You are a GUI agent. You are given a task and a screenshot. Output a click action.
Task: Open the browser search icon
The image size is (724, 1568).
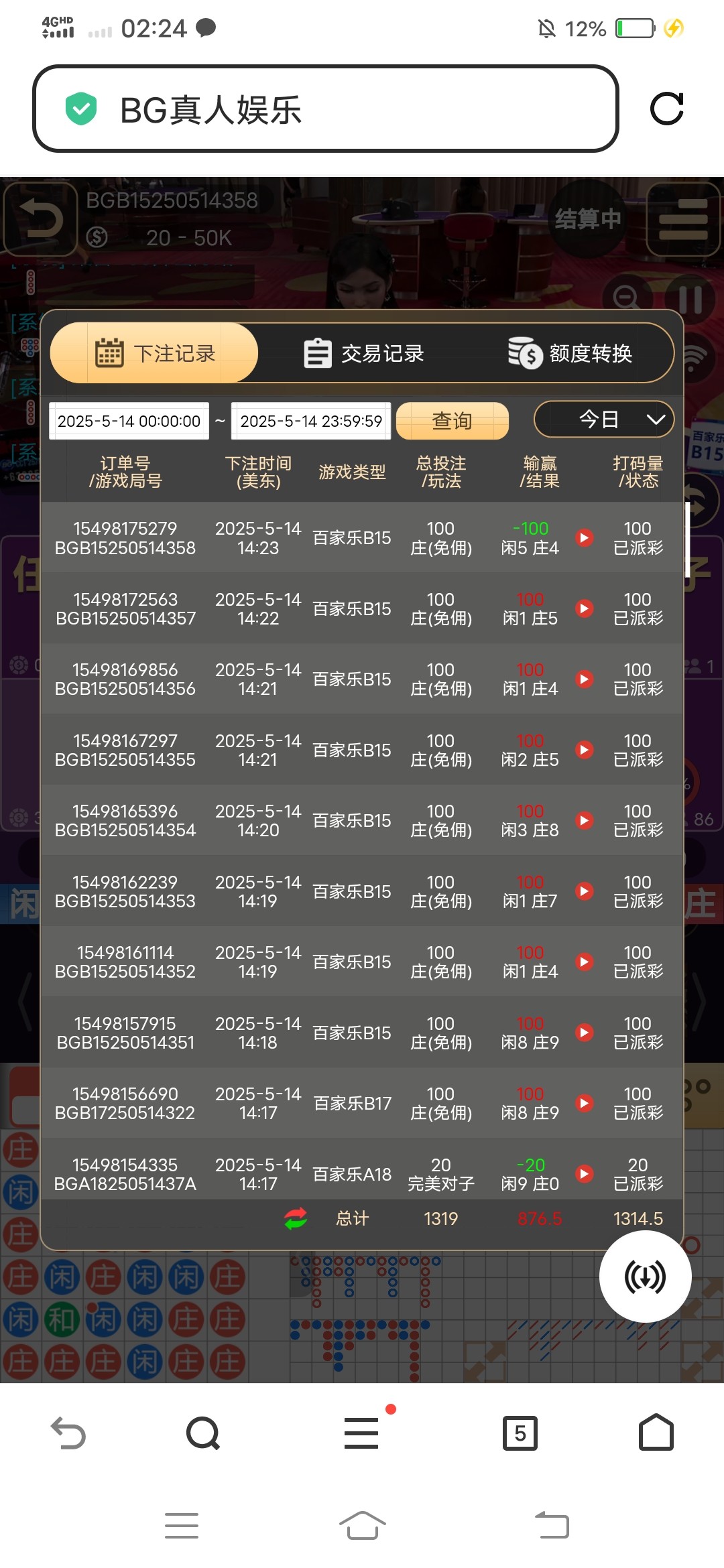coord(203,1433)
